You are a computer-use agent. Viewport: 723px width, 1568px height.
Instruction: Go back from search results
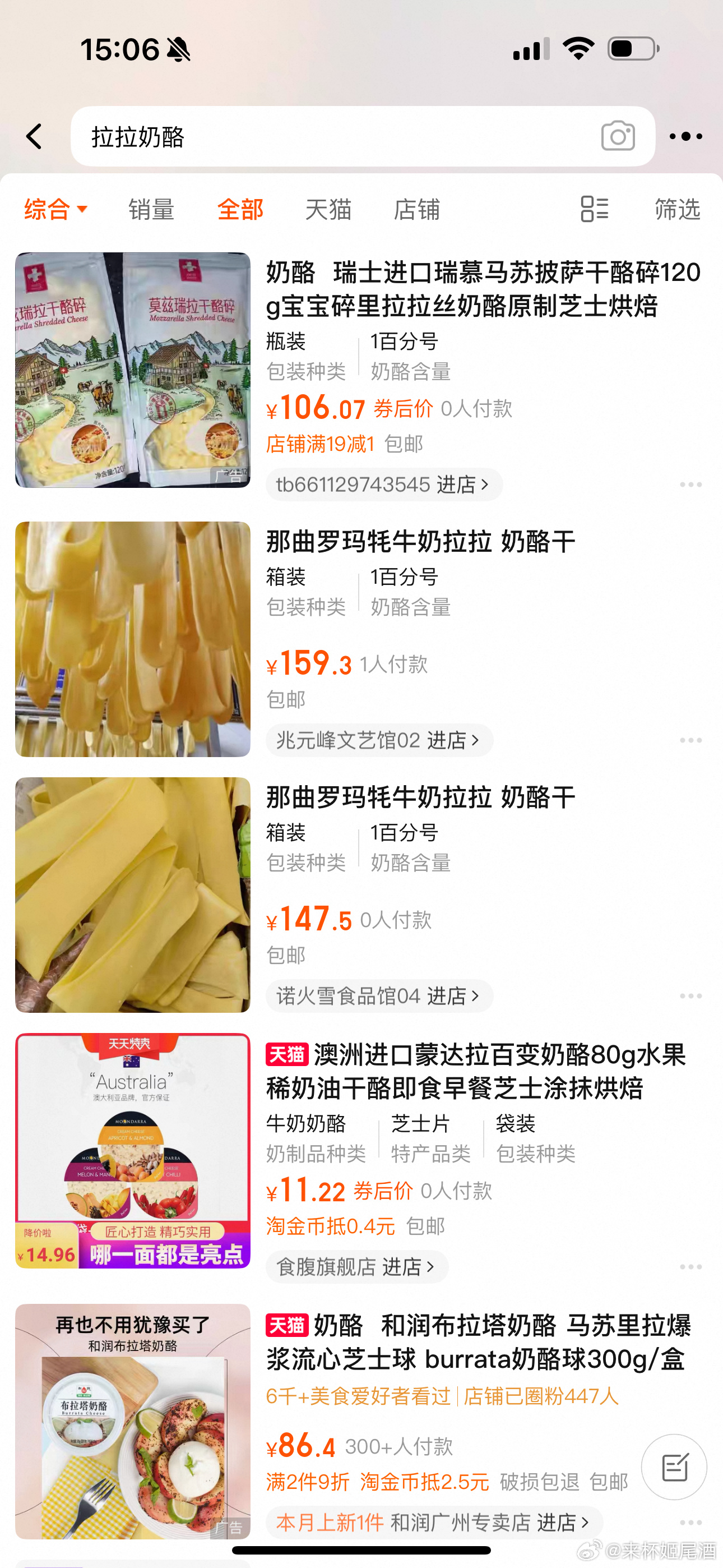tap(35, 136)
